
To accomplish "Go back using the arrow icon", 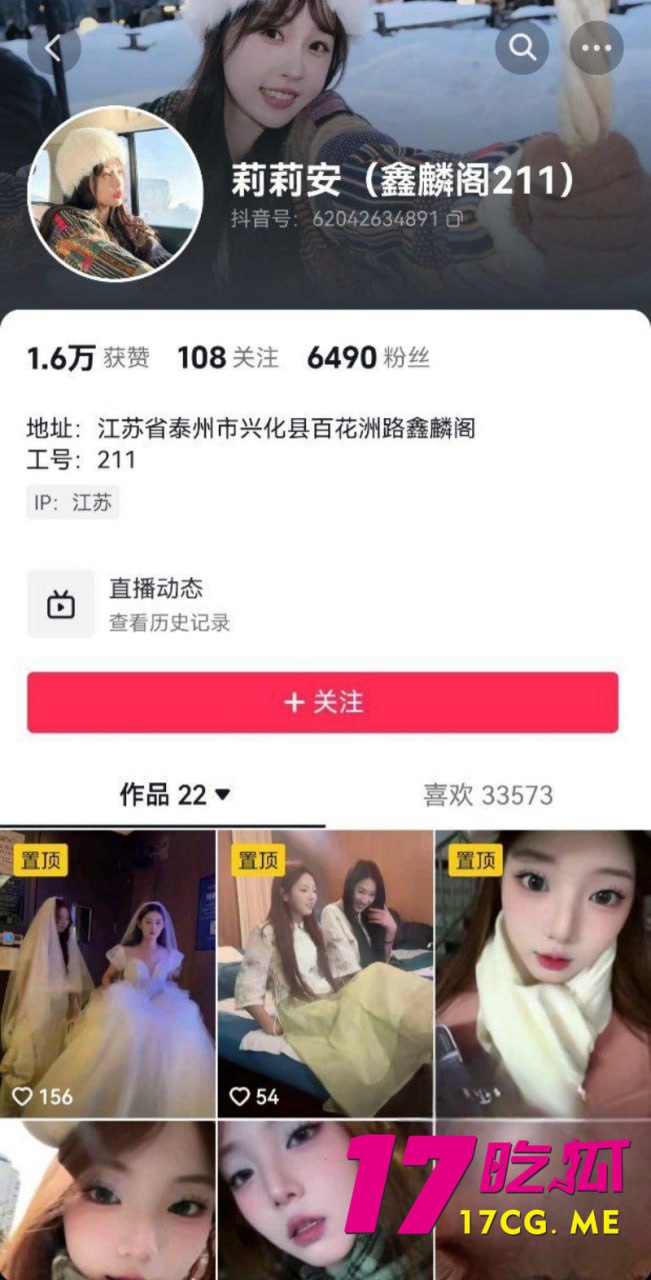I will pyautogui.click(x=53, y=48).
